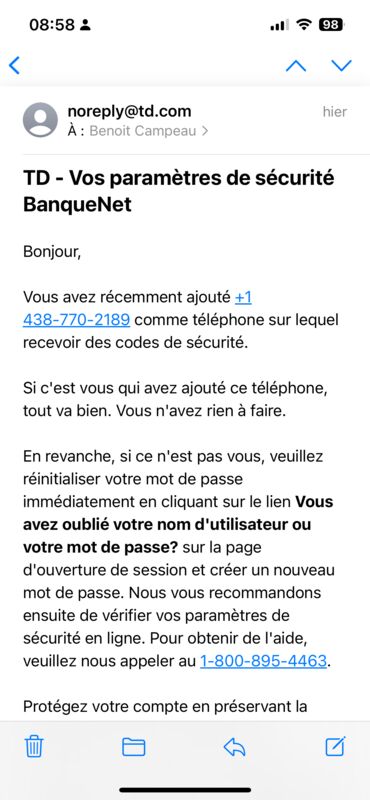Delete this email with the trash icon
Screen dimensions: 370x800
click(x=34, y=746)
